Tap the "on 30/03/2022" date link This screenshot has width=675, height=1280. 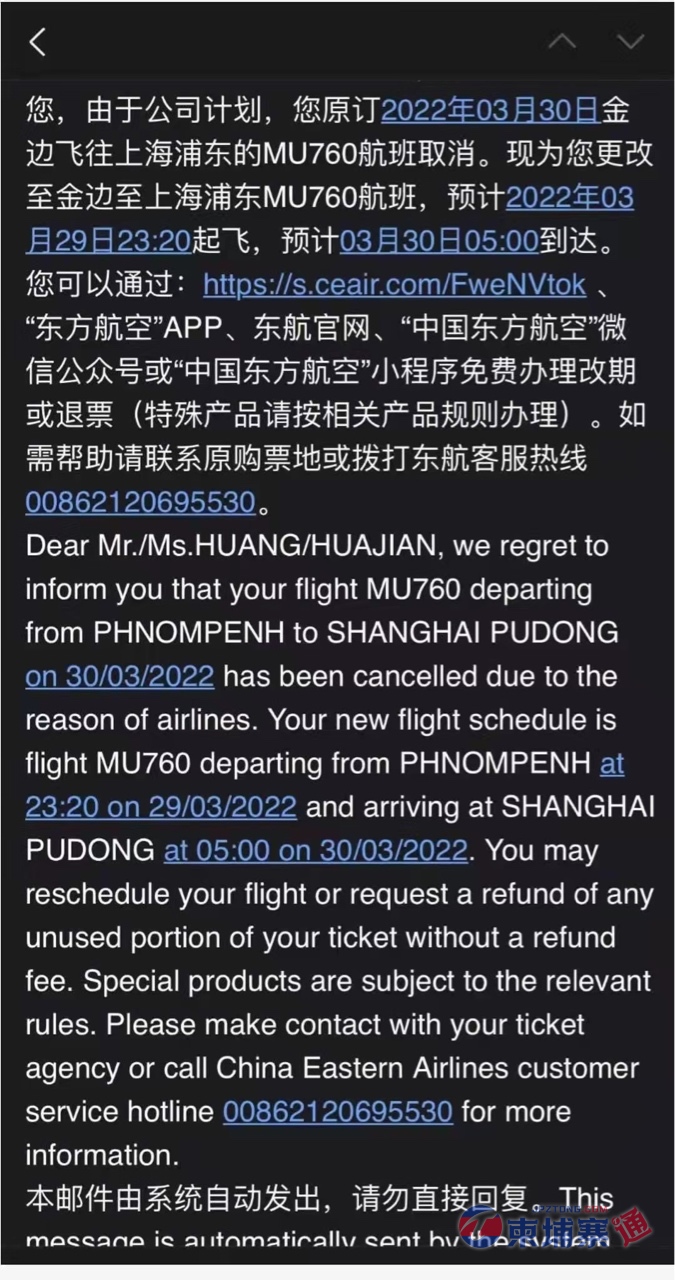point(119,677)
